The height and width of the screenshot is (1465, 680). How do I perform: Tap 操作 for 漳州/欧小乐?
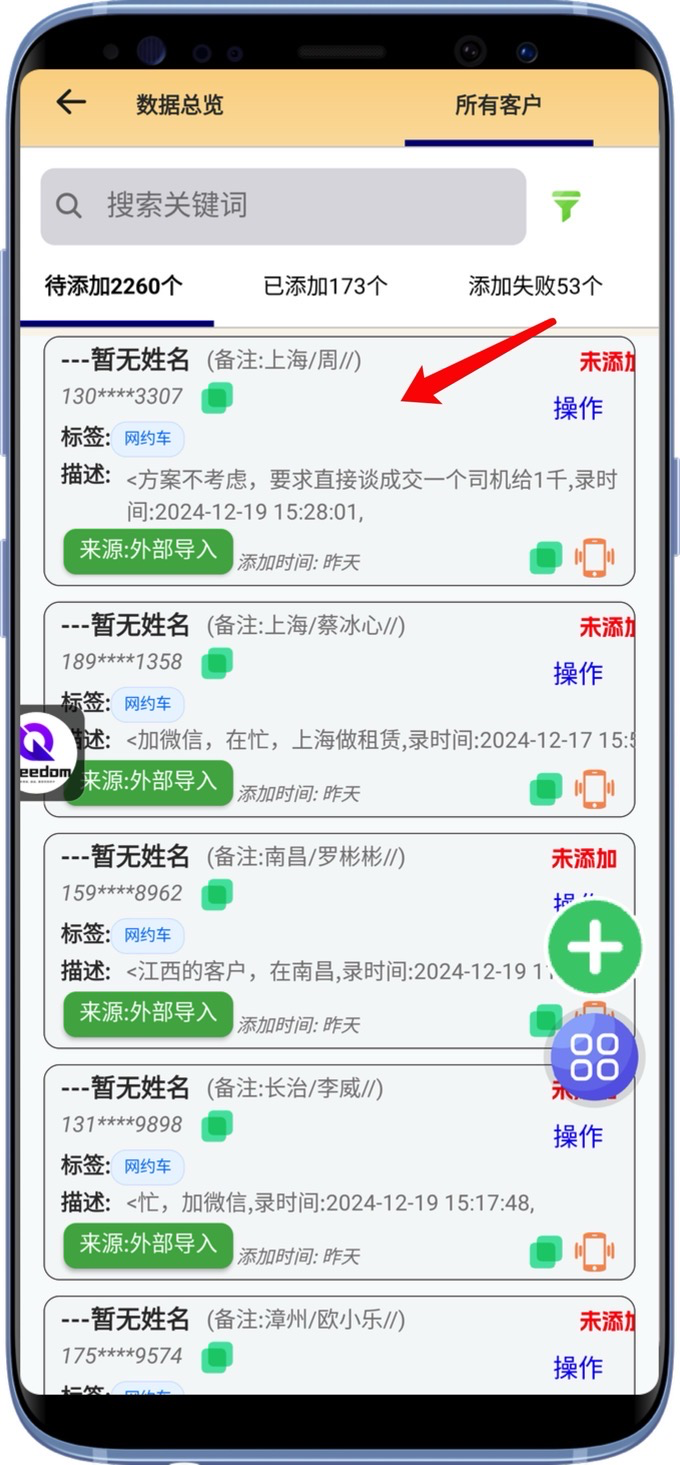coord(577,1367)
